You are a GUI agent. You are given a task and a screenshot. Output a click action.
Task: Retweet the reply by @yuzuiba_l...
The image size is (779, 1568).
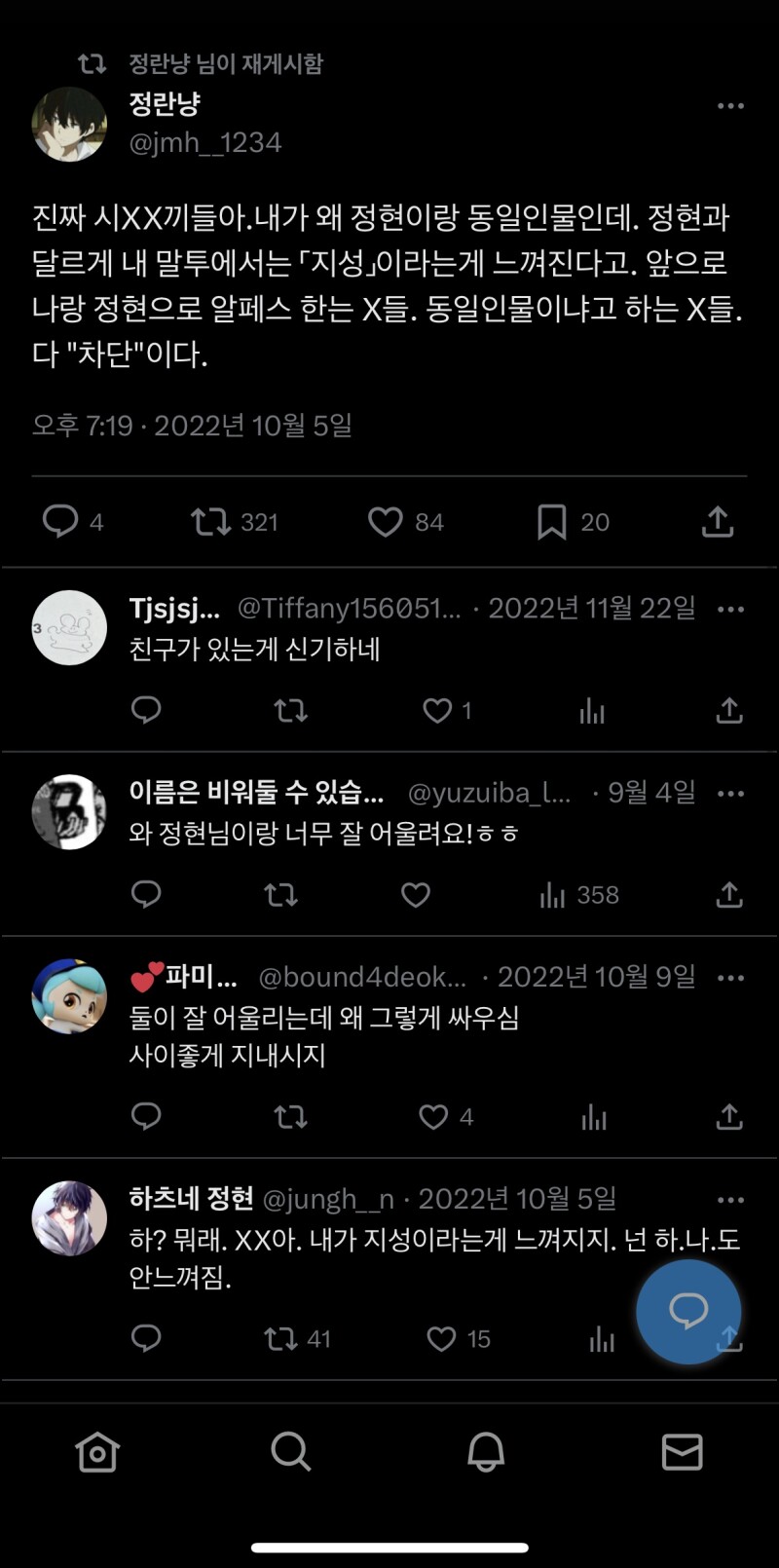point(280,894)
